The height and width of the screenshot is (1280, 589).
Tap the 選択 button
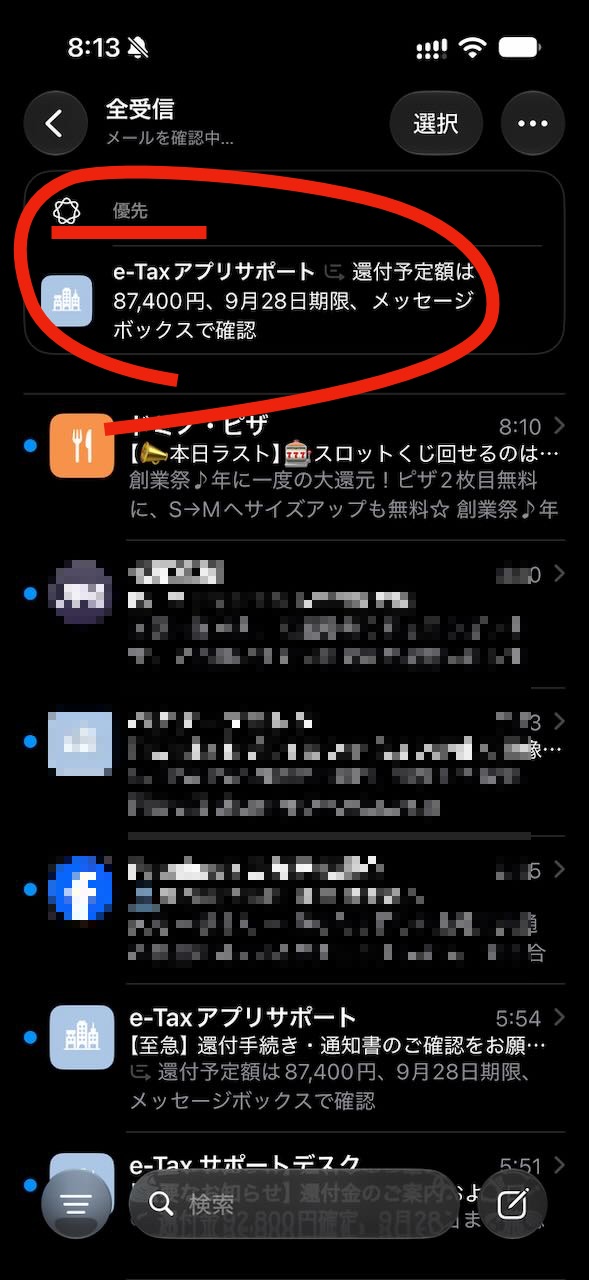436,124
